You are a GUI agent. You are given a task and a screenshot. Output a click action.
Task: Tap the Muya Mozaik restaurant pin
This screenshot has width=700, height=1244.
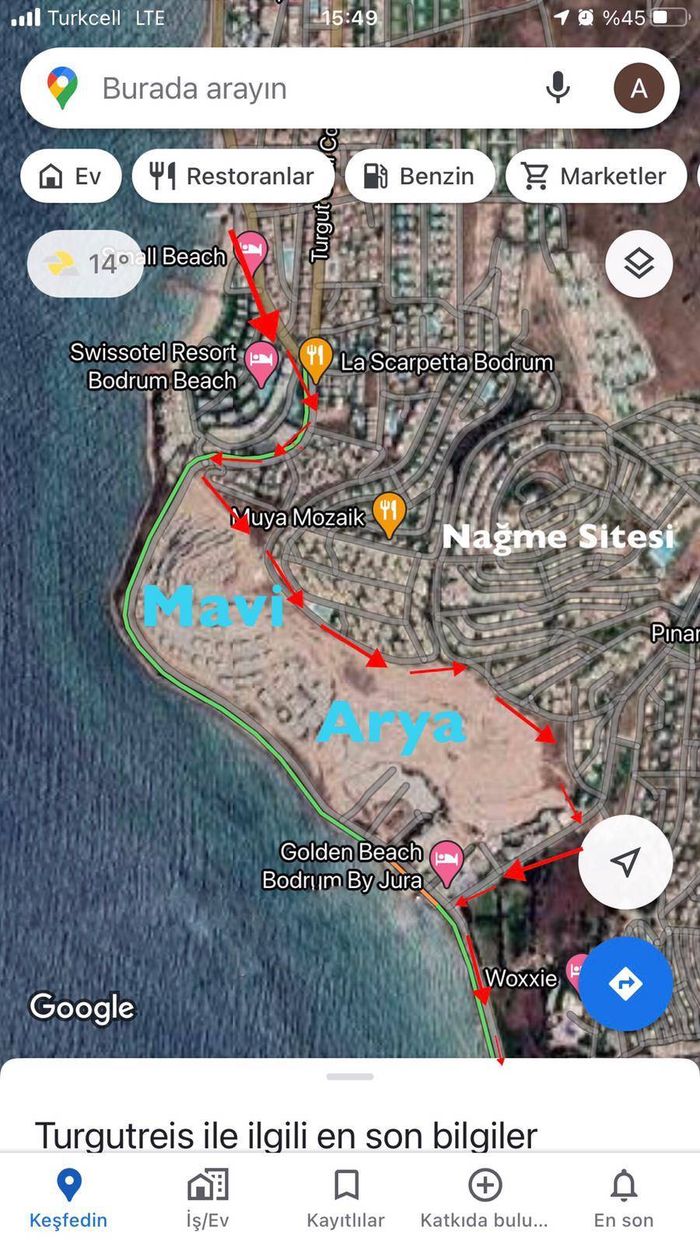coord(388,512)
